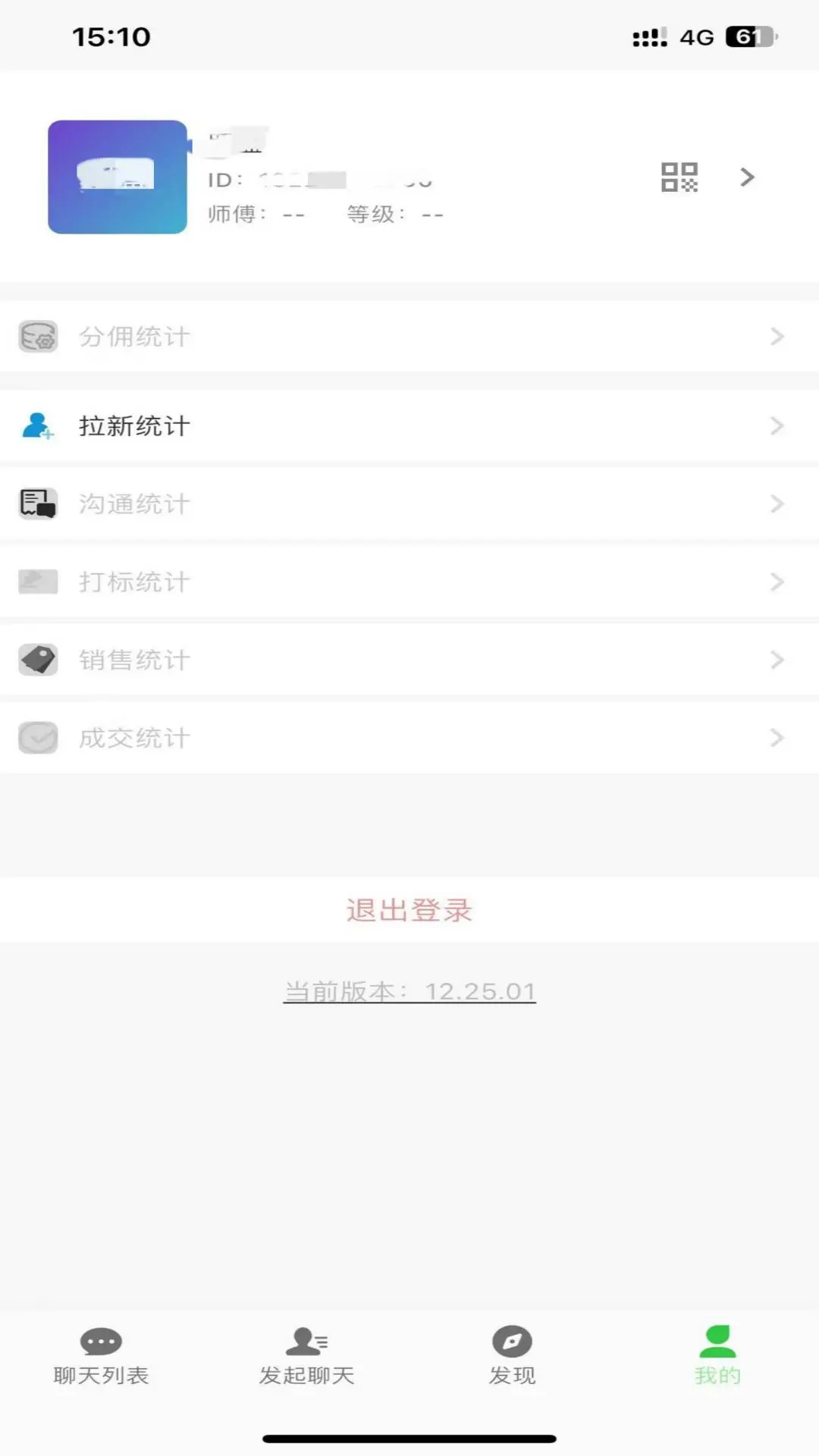Click the 退出登录 logout button

[409, 909]
